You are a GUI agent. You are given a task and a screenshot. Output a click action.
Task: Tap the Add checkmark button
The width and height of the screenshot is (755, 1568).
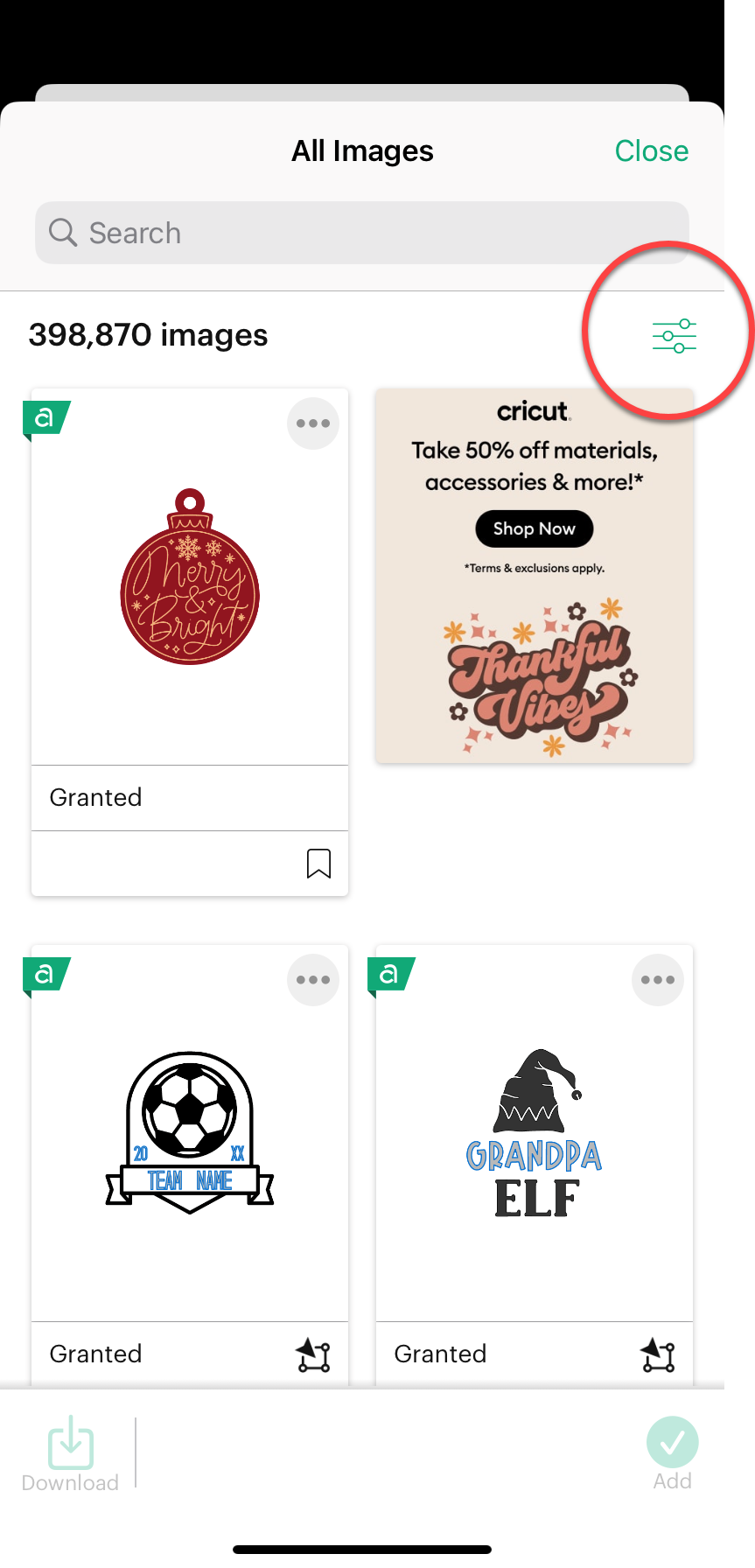point(672,1454)
